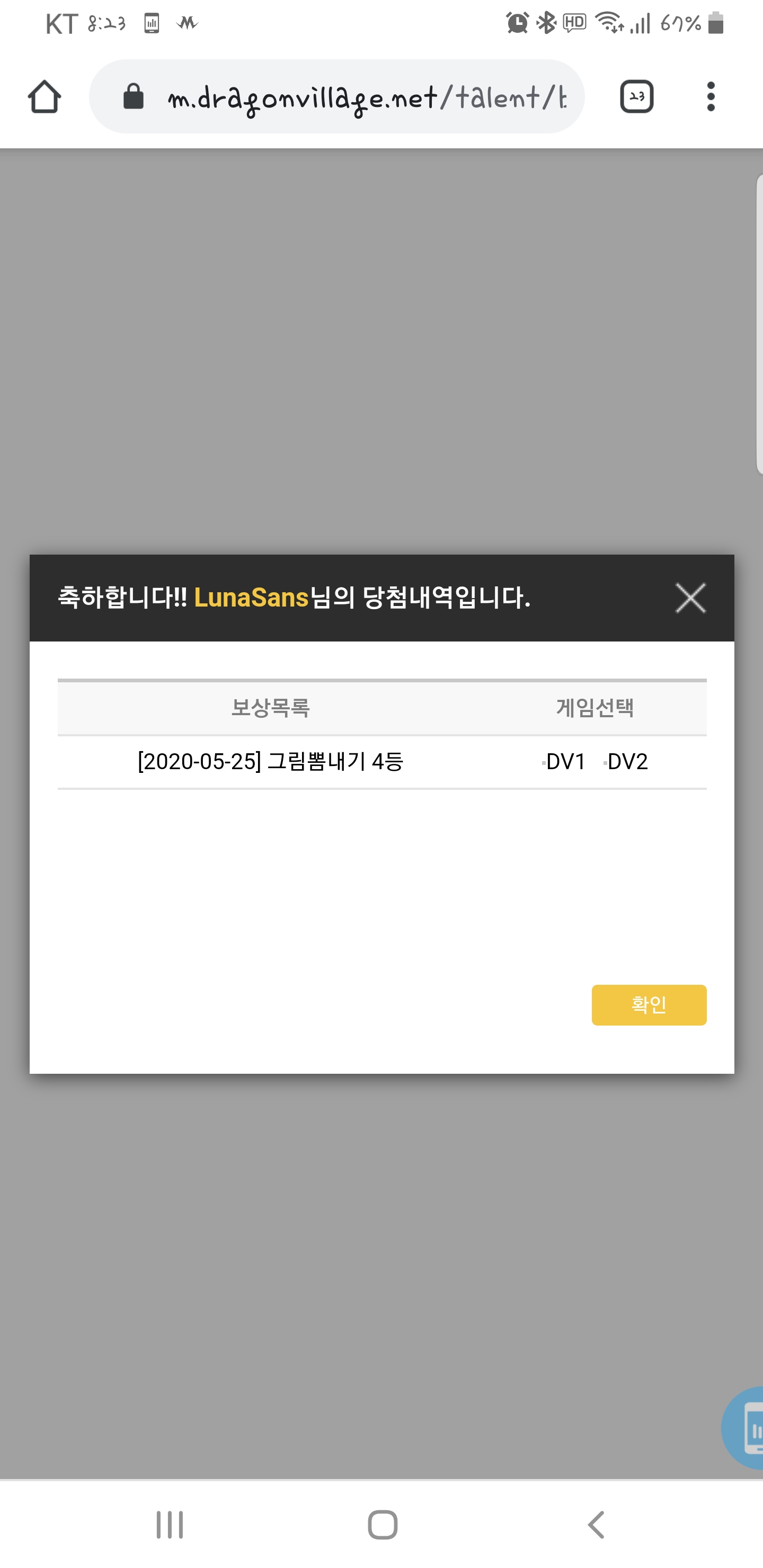Tap the URL address bar
This screenshot has height=1568, width=763.
pyautogui.click(x=337, y=97)
